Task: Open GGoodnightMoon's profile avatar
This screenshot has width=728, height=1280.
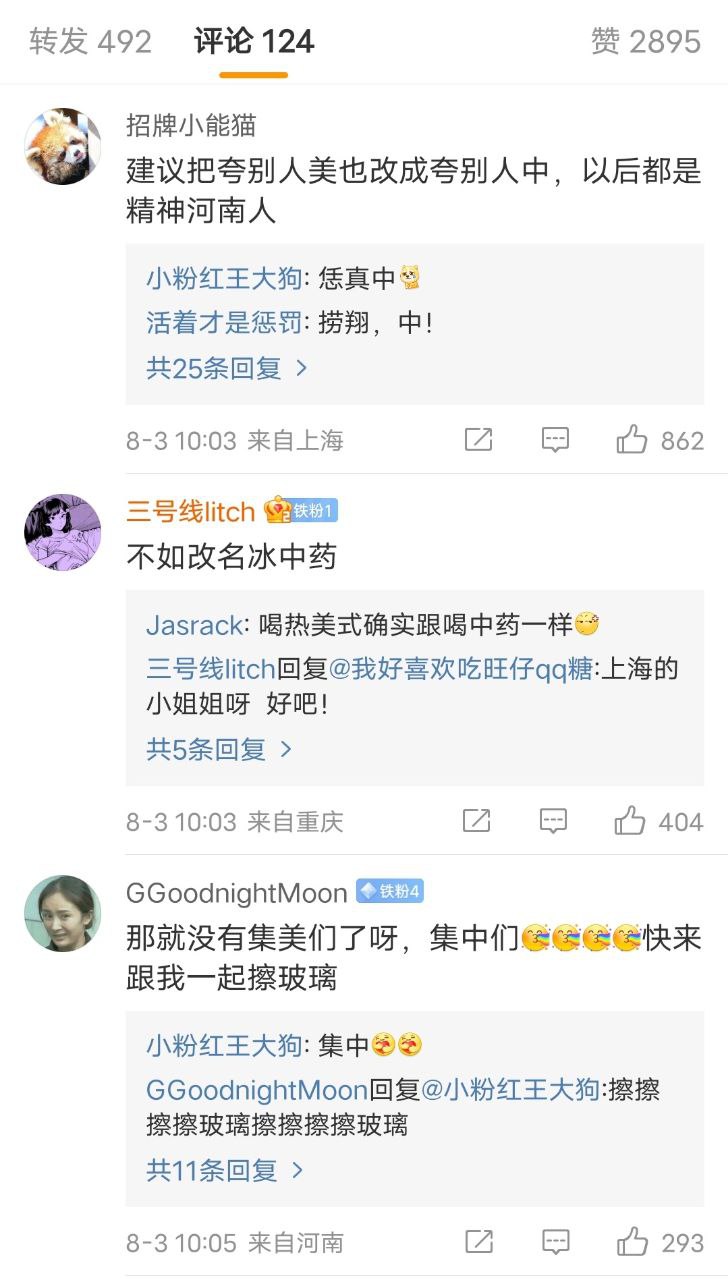Action: 63,913
